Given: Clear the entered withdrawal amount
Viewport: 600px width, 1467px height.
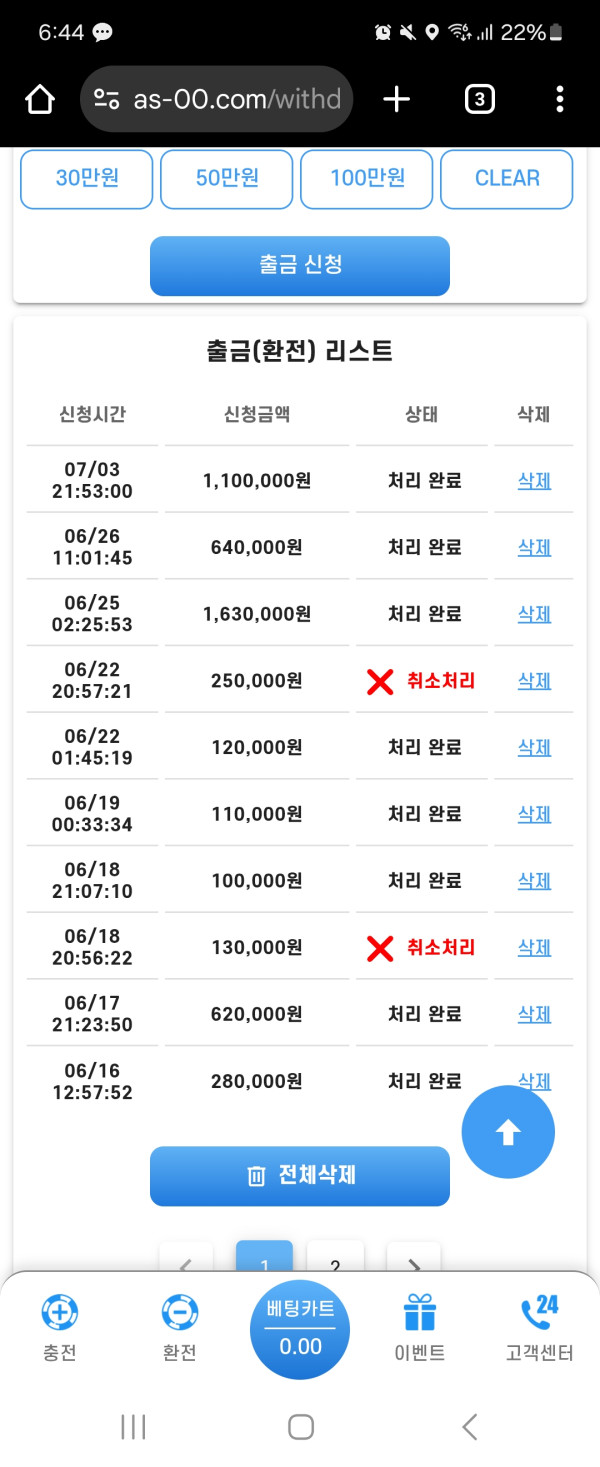Looking at the screenshot, I should [x=507, y=179].
